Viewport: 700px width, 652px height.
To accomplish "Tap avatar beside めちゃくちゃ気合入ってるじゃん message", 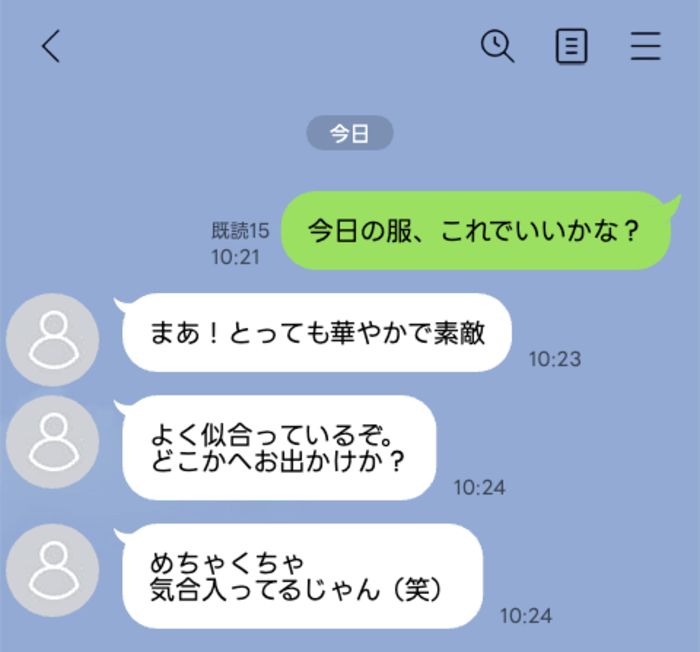I will (53, 569).
